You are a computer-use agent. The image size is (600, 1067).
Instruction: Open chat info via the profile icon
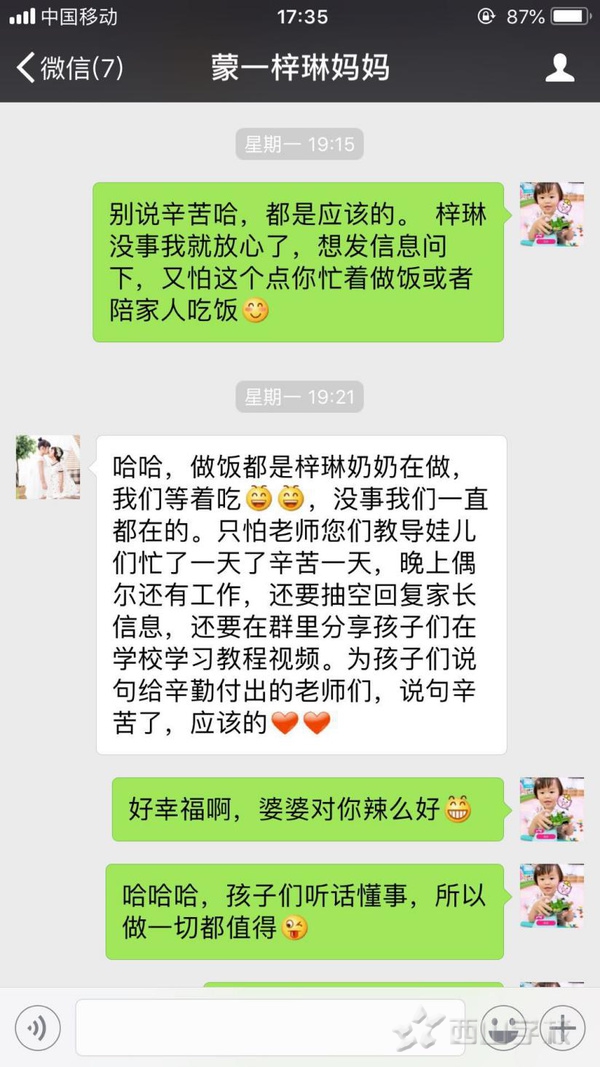click(559, 68)
